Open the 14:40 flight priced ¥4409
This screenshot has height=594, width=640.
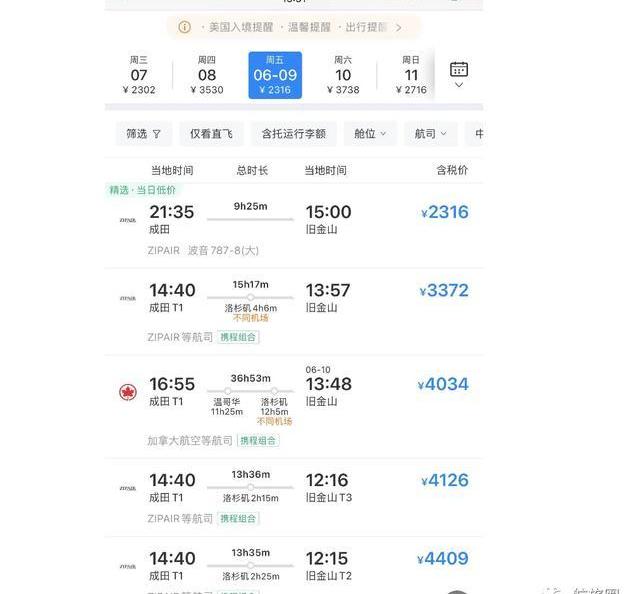coord(293,565)
